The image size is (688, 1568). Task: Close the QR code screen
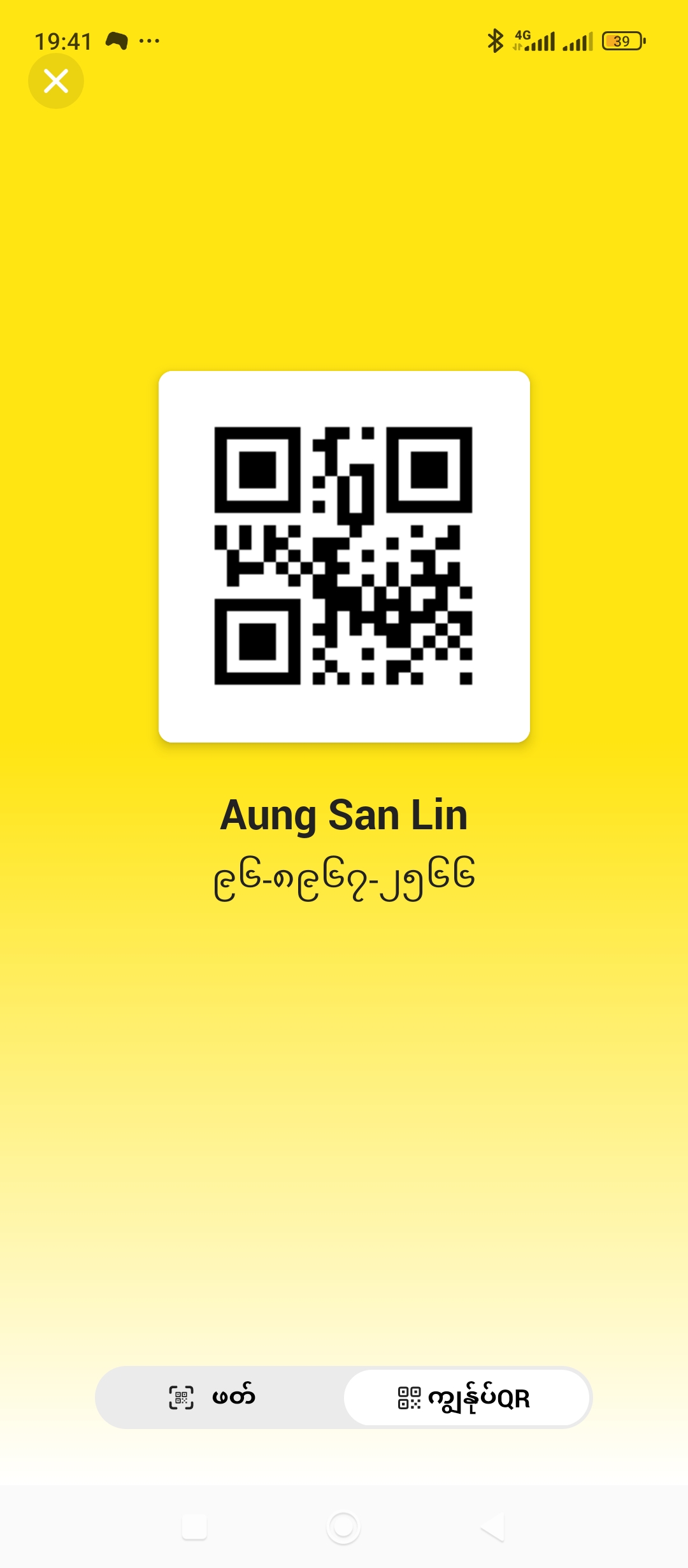click(x=56, y=81)
